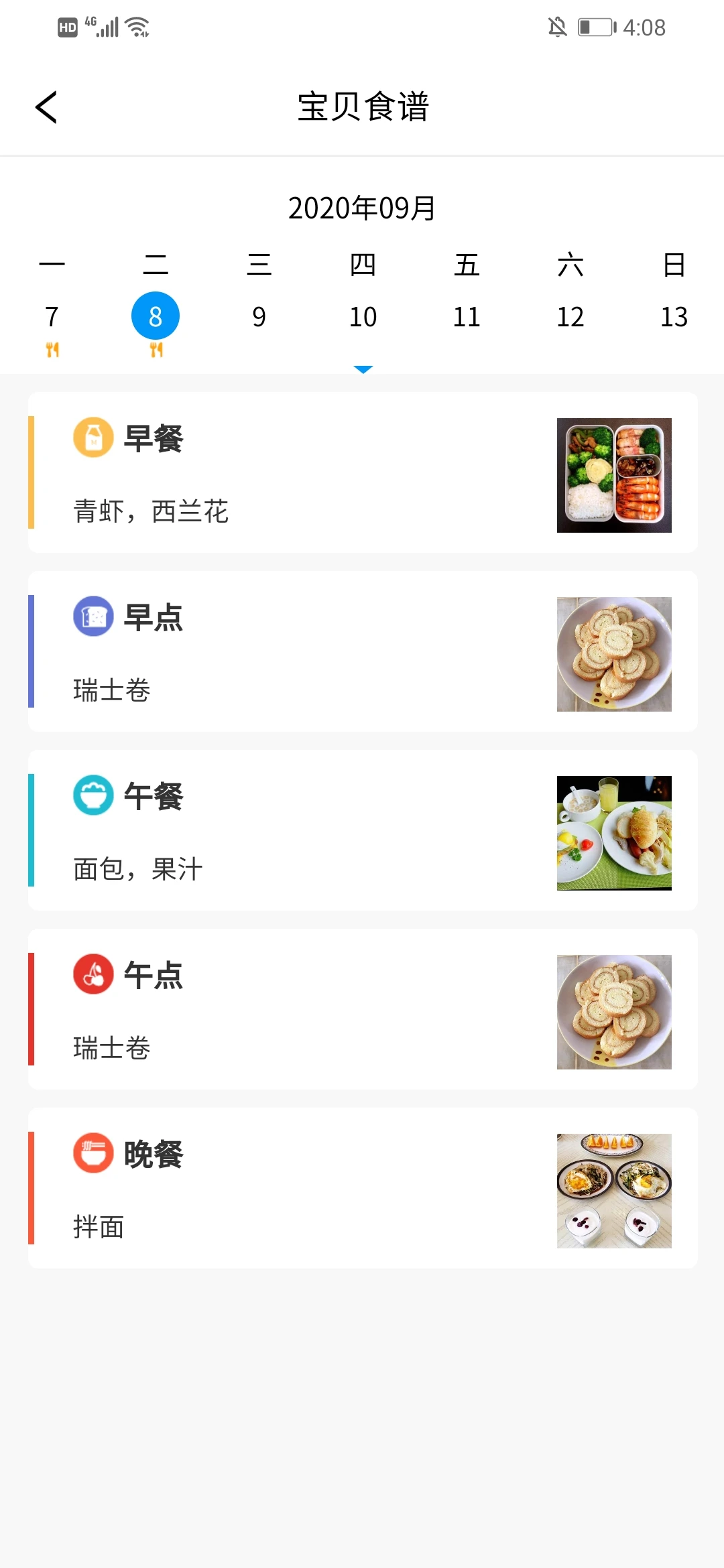Select date 13 under 日 column
724x1568 pixels.
674,316
